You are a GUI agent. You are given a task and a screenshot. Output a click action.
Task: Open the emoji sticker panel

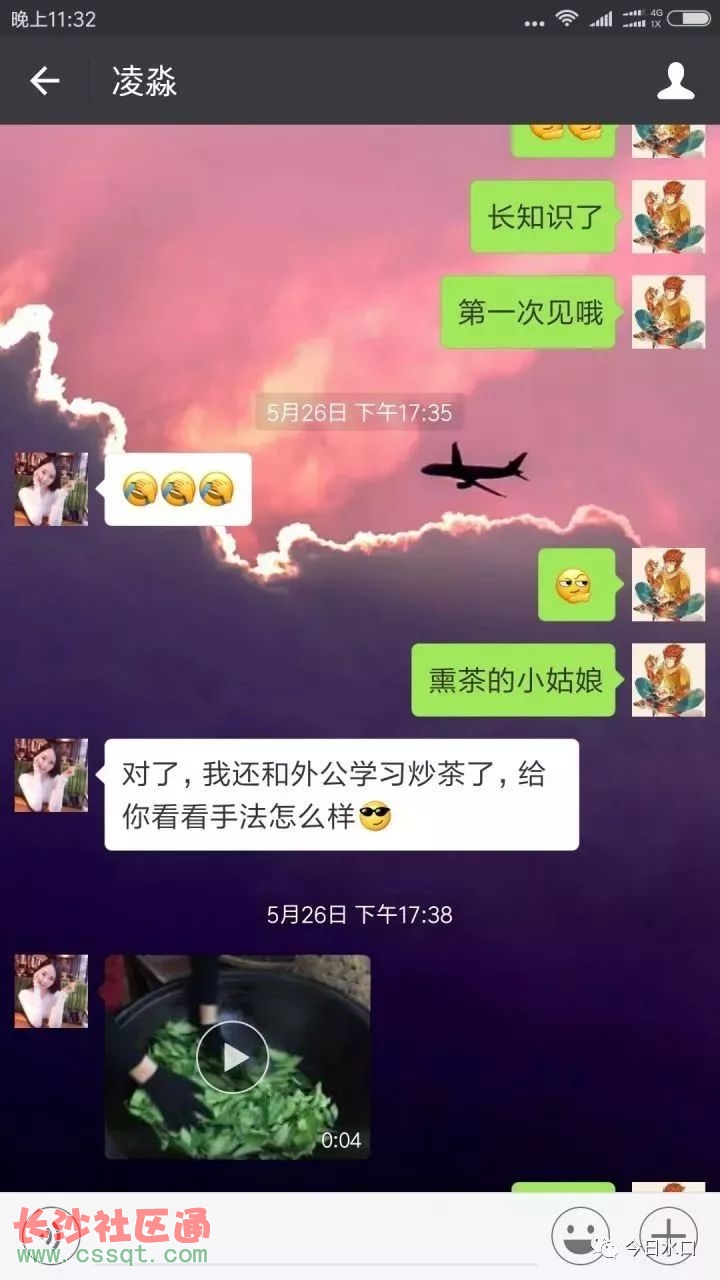pyautogui.click(x=580, y=1236)
